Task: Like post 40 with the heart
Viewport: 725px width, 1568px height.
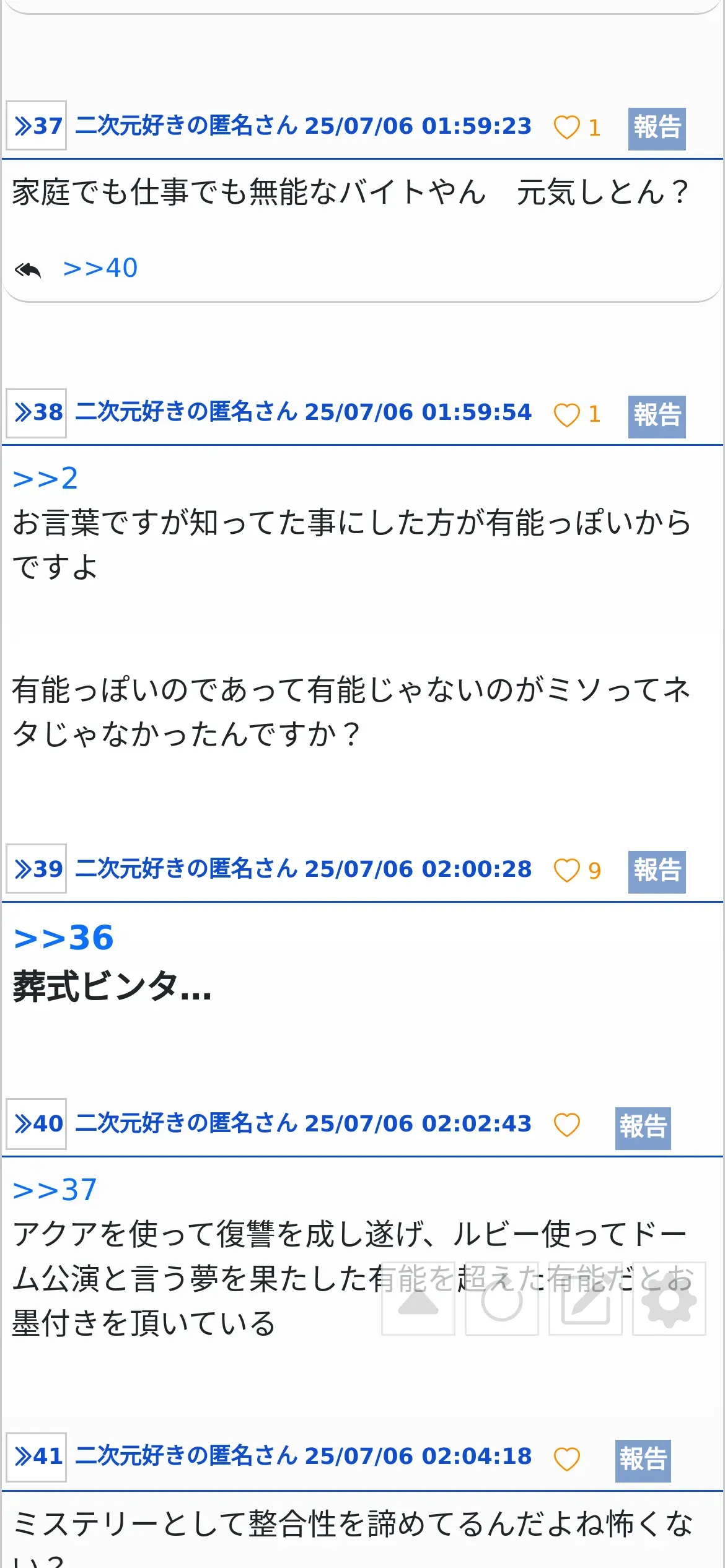Action: click(566, 1125)
